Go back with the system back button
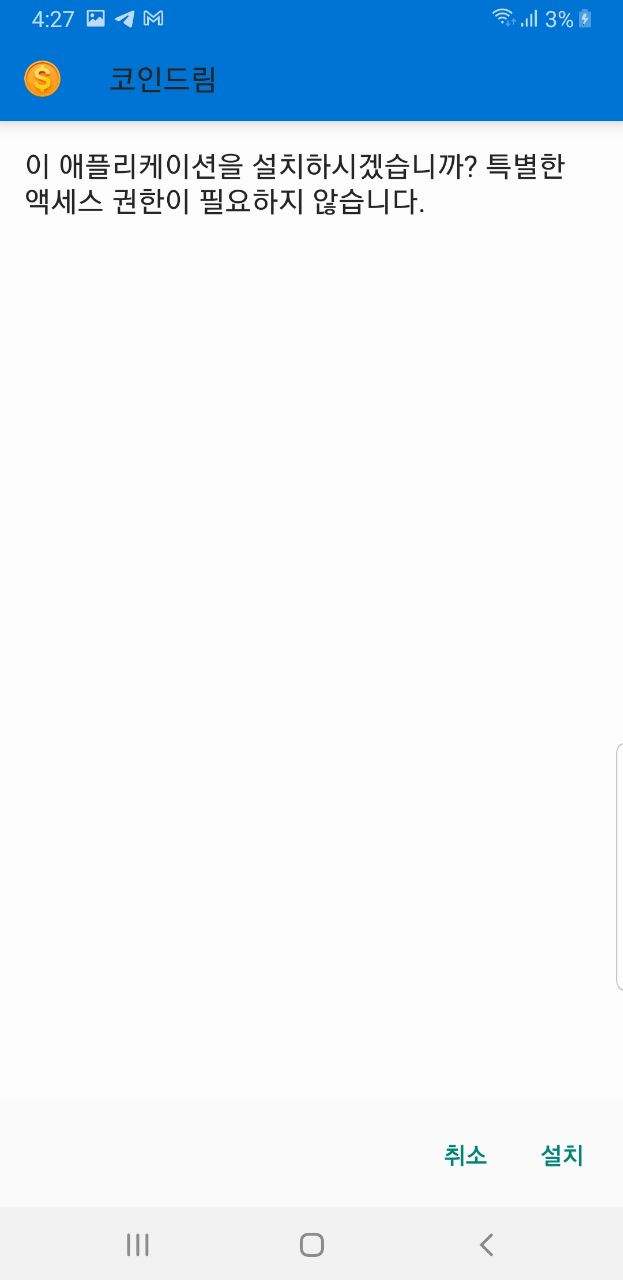 486,1244
